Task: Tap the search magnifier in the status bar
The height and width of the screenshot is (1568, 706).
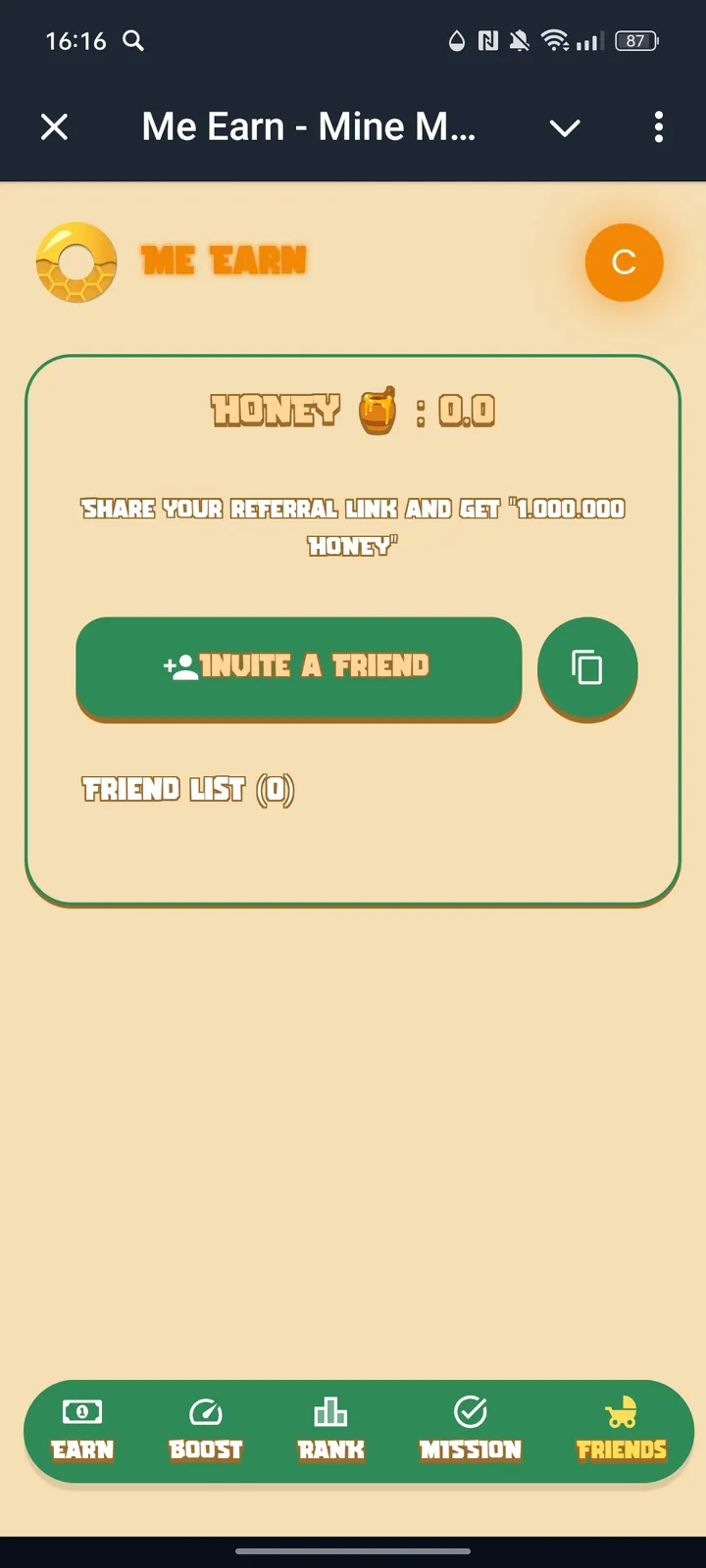Action: click(x=132, y=41)
